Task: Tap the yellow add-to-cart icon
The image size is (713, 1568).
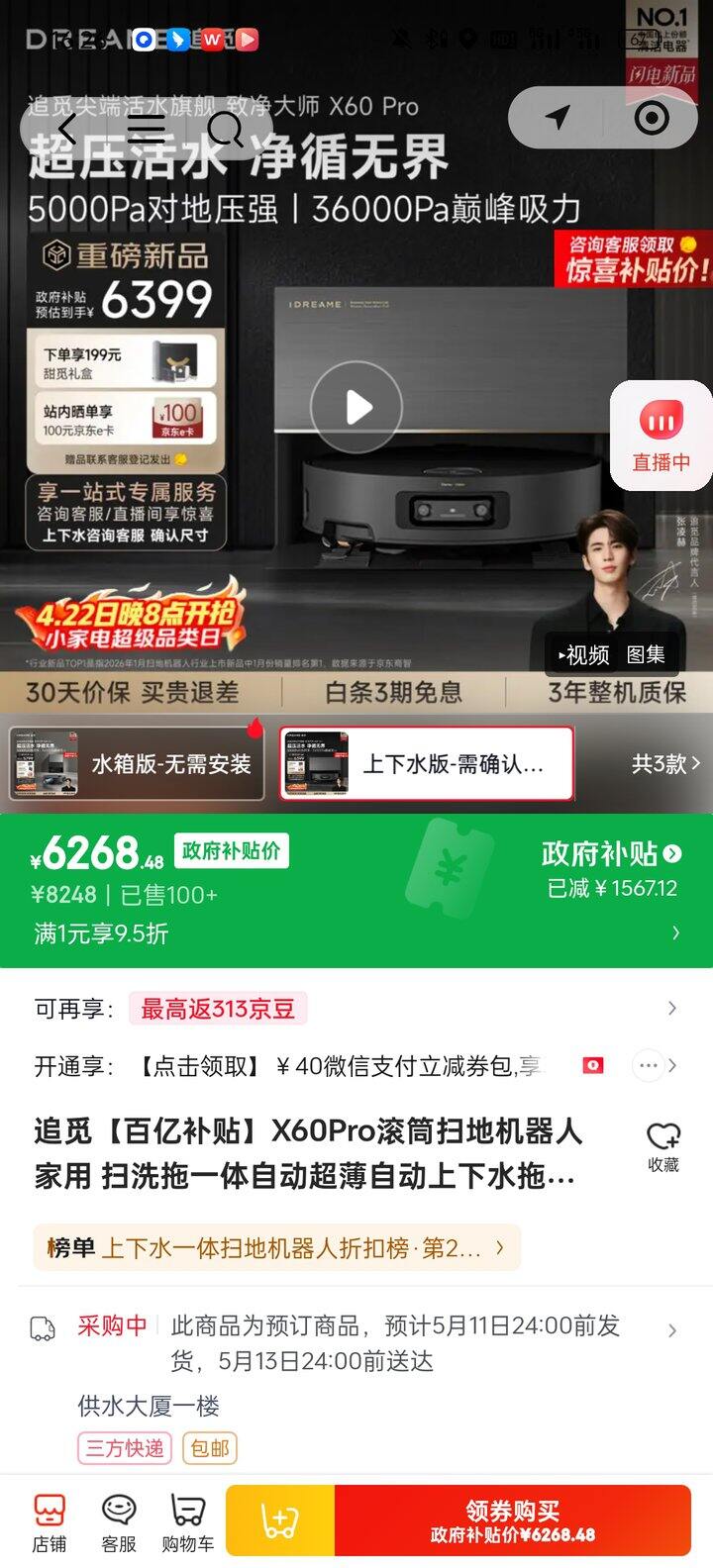Action: [279, 1519]
